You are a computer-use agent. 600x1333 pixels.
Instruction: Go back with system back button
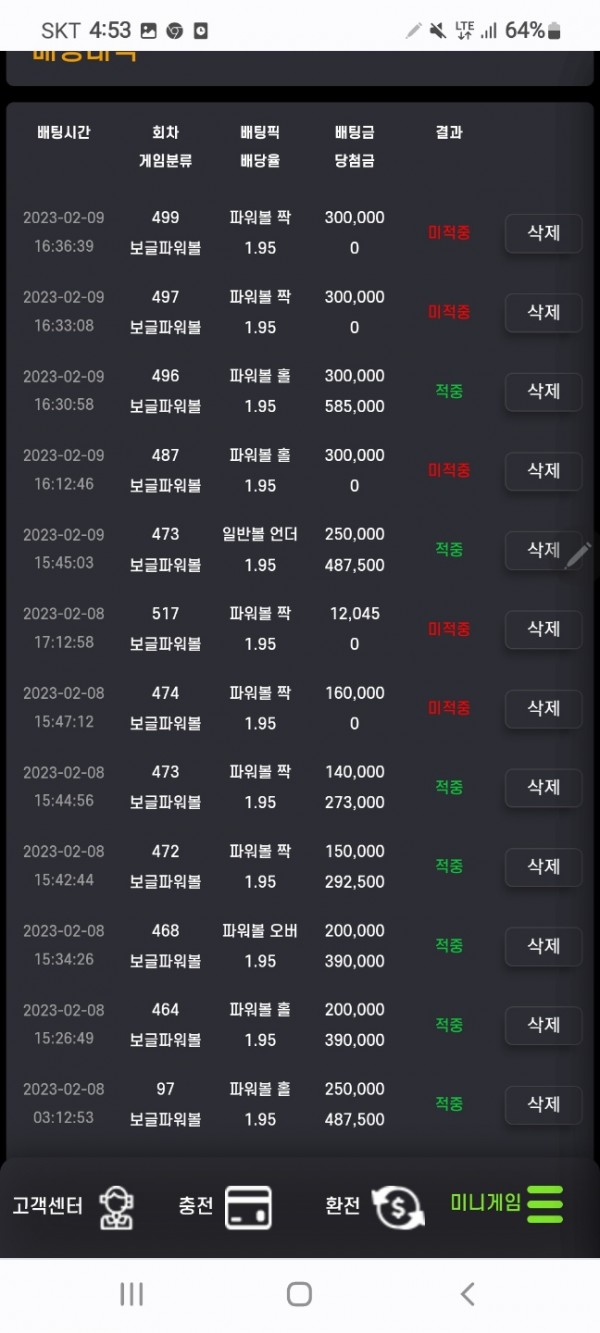point(467,1294)
